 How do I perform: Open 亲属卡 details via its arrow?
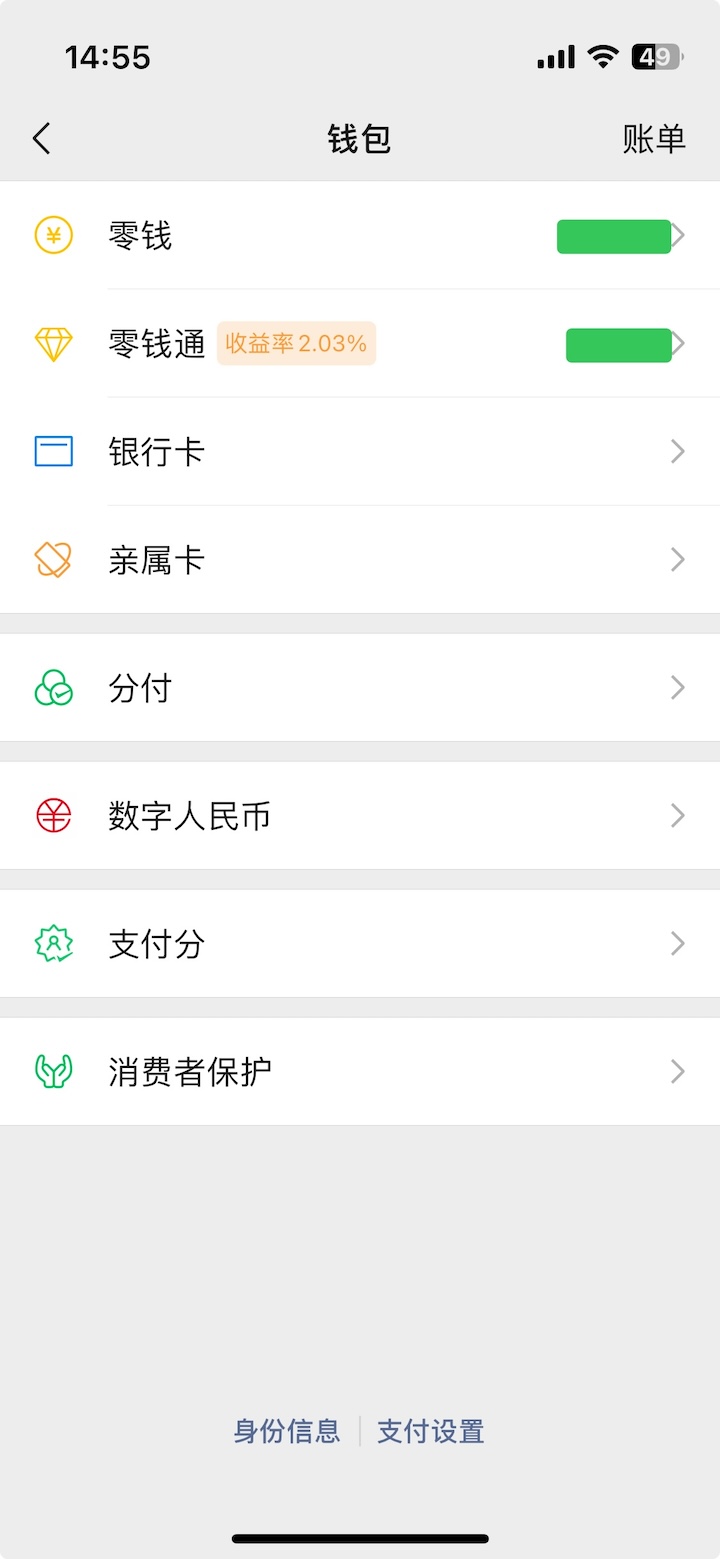pyautogui.click(x=677, y=560)
